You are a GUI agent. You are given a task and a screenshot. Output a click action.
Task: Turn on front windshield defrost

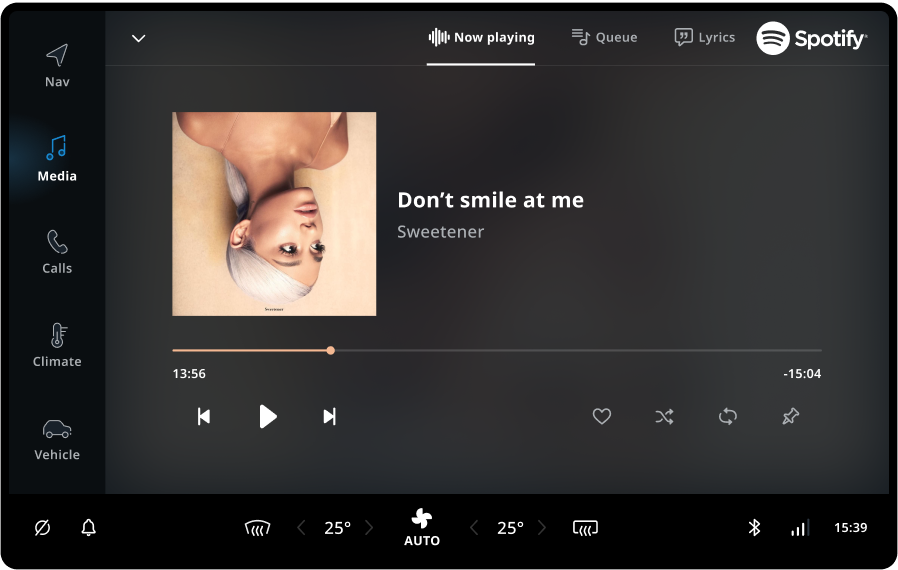coord(257,528)
